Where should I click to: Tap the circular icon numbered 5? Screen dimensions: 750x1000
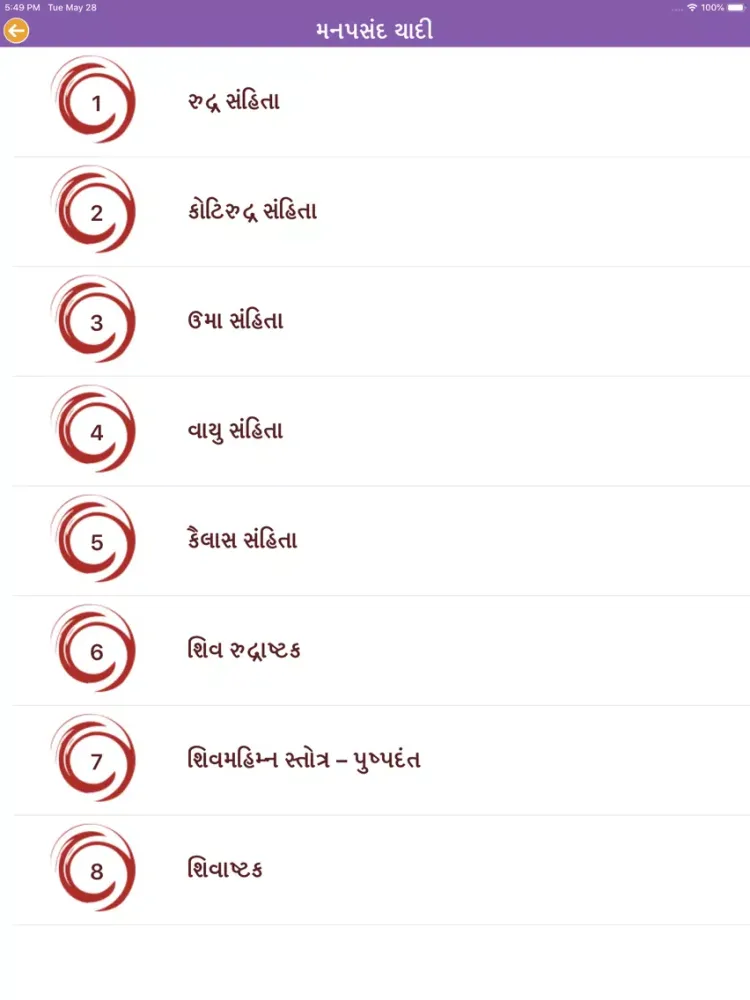93,540
